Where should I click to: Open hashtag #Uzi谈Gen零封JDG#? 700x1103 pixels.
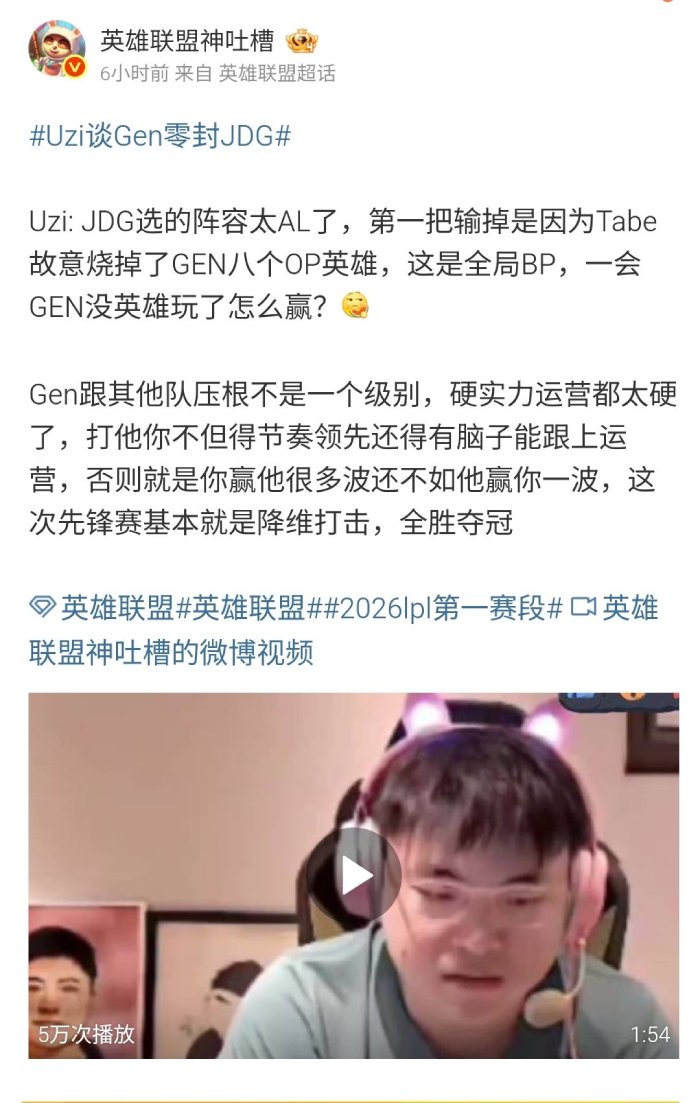[x=160, y=137]
